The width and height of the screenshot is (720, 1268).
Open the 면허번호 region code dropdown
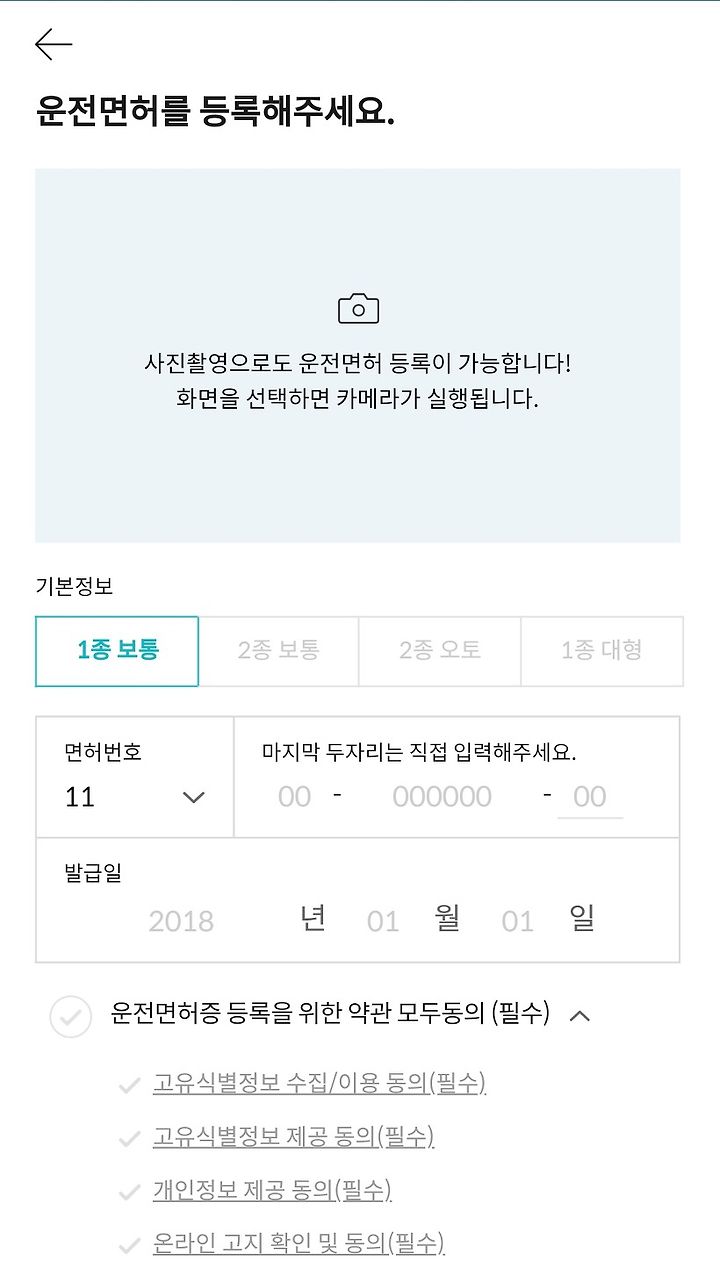coord(135,777)
